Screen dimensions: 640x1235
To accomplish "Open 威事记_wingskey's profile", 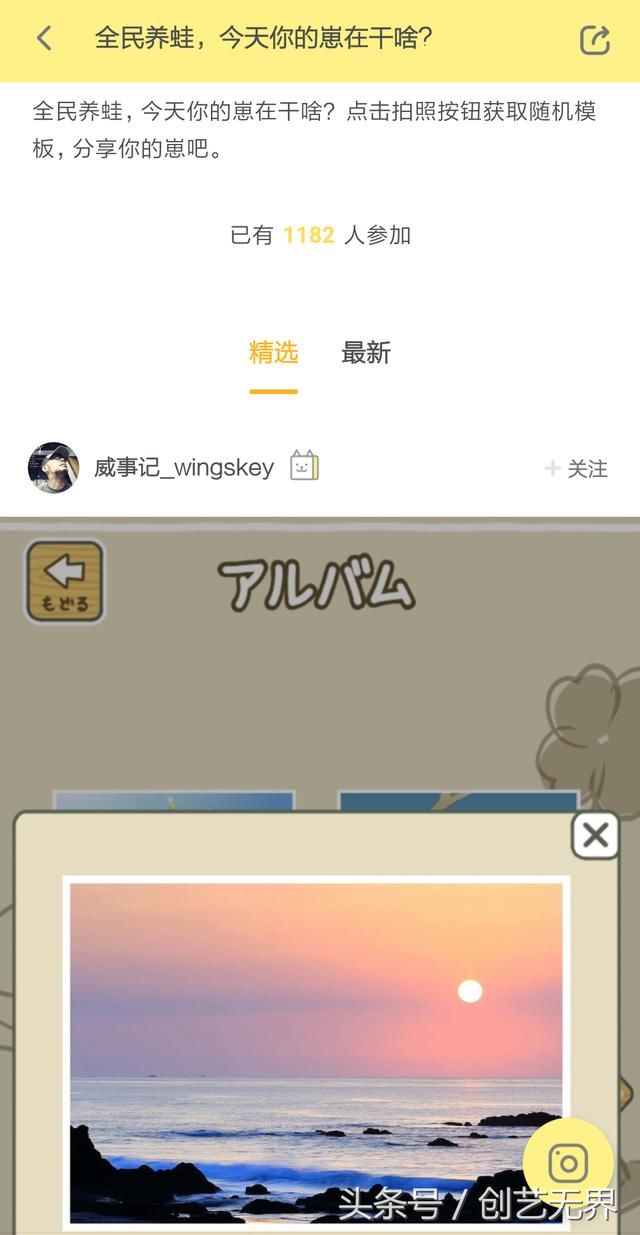I will coord(53,468).
